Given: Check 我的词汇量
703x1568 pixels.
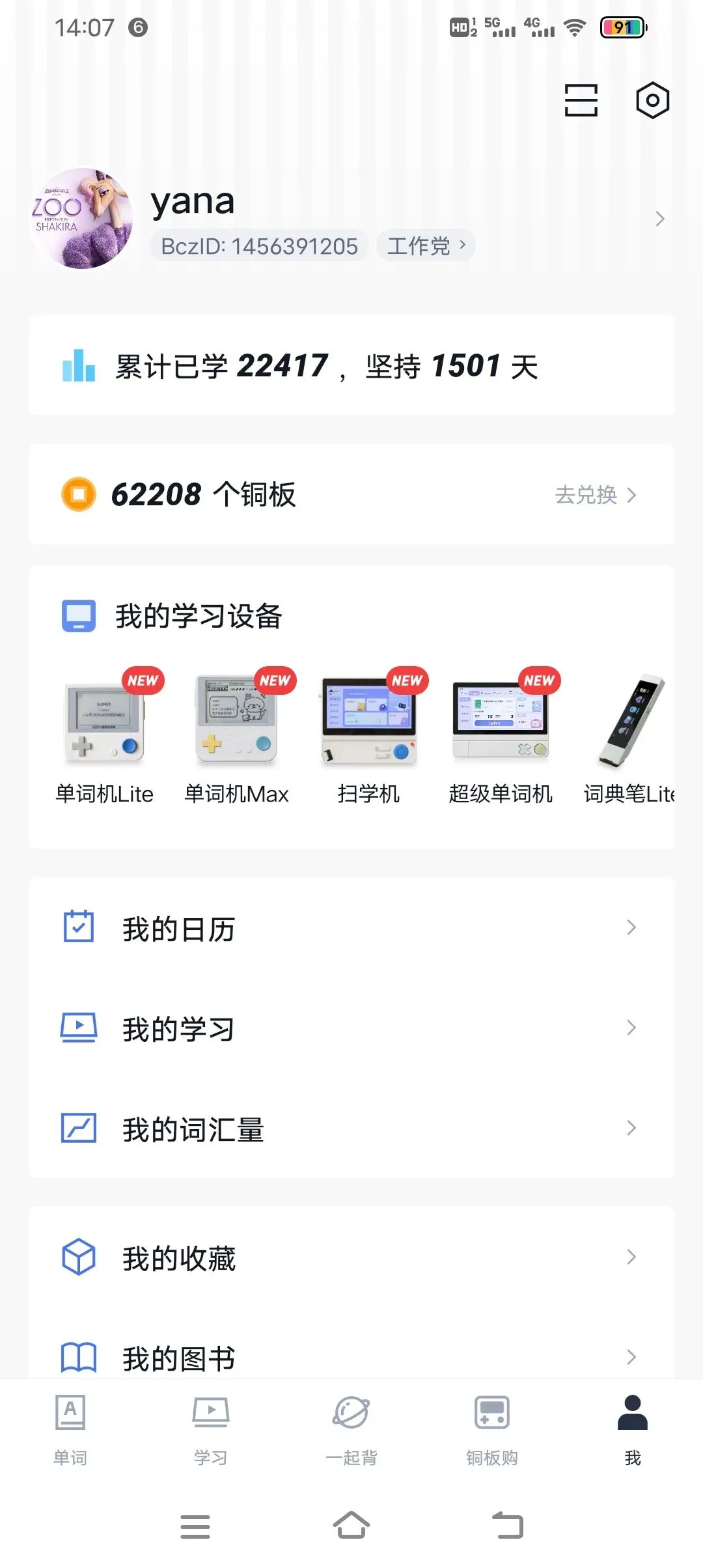Looking at the screenshot, I should pyautogui.click(x=351, y=1128).
